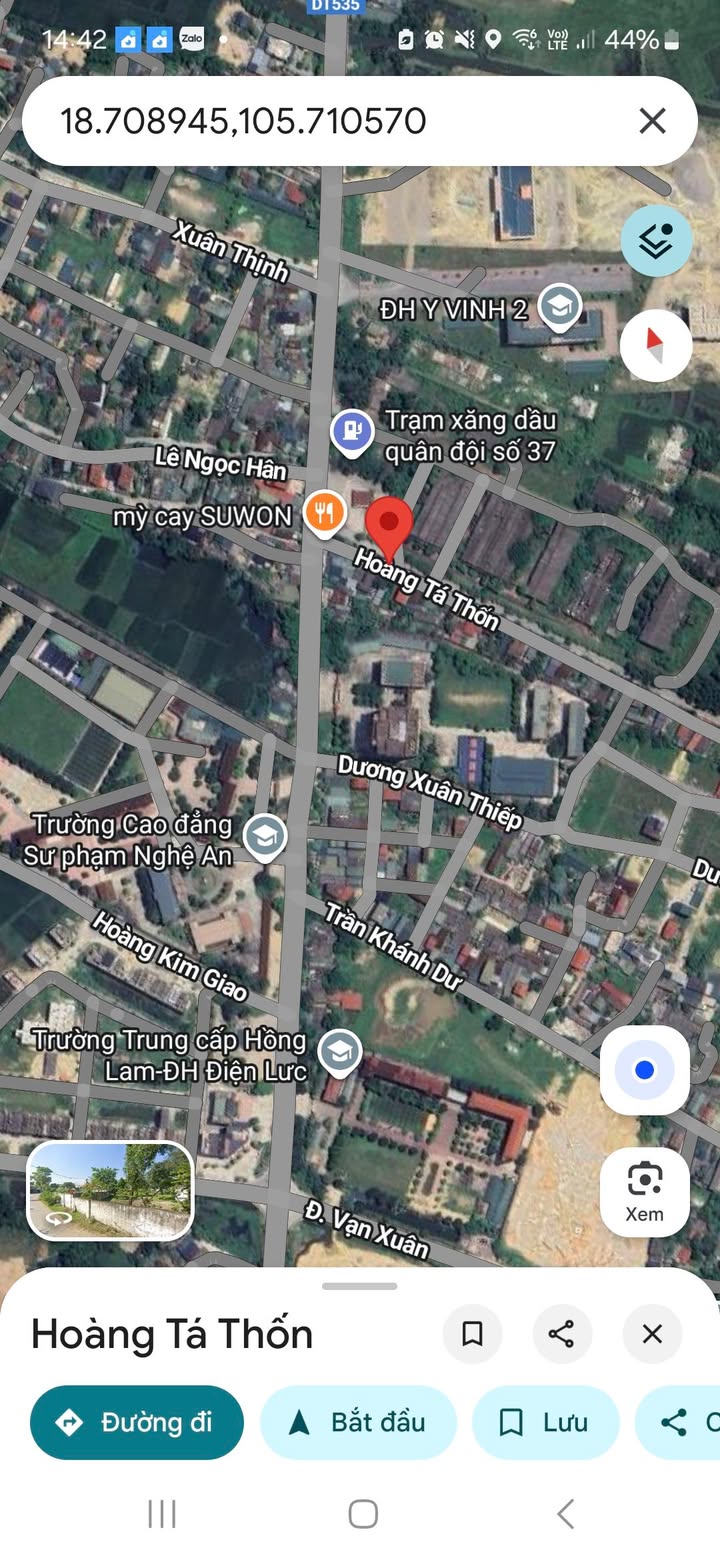Viewport: 720px width, 1560px height.
Task: Open the Street View thumbnail
Action: point(110,1190)
